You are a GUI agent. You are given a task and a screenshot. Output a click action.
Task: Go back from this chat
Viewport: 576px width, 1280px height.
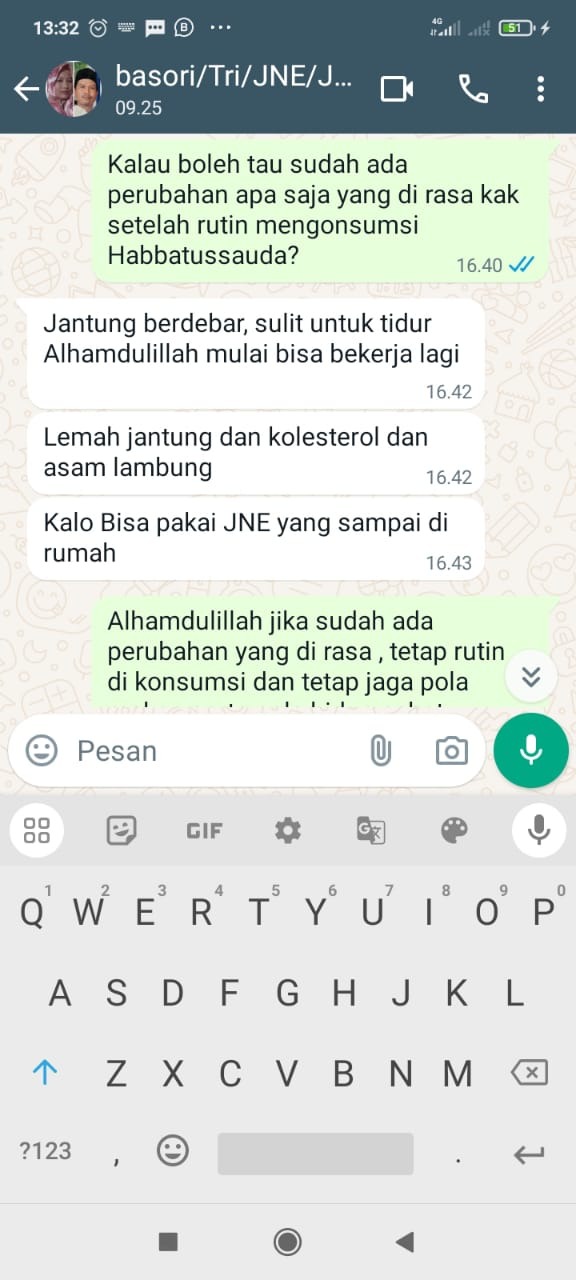coord(26,90)
